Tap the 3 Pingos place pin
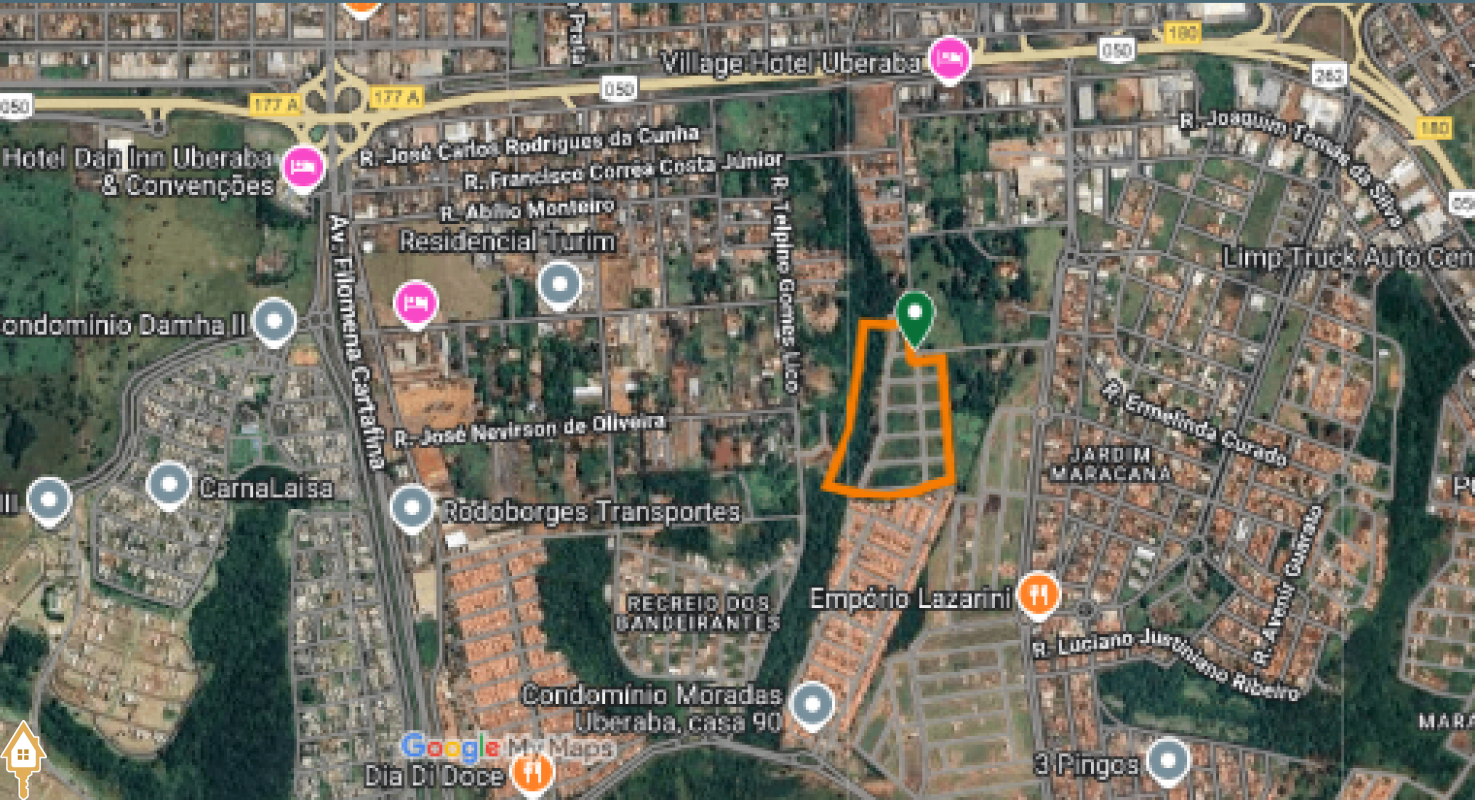 click(1167, 761)
